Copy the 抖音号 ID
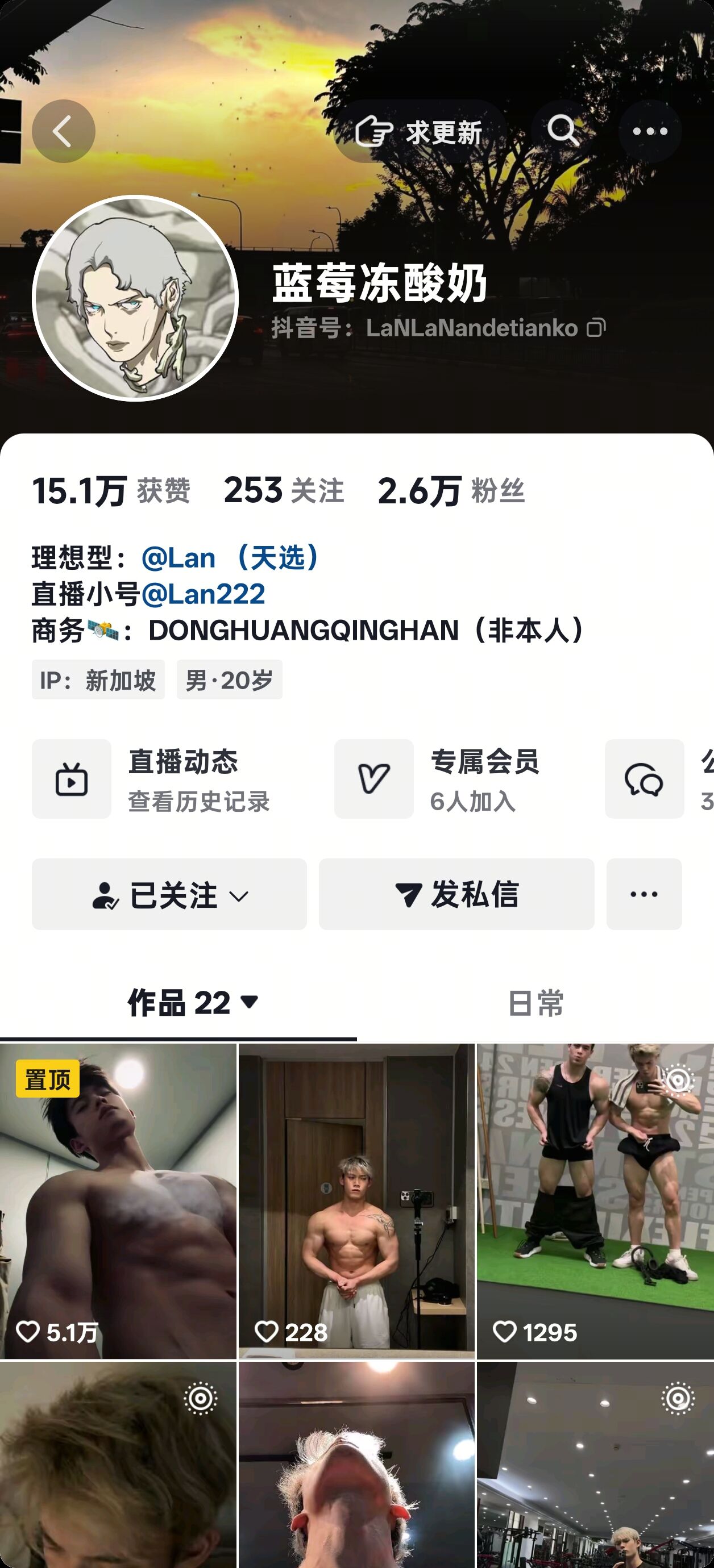The image size is (714, 1568). [596, 328]
